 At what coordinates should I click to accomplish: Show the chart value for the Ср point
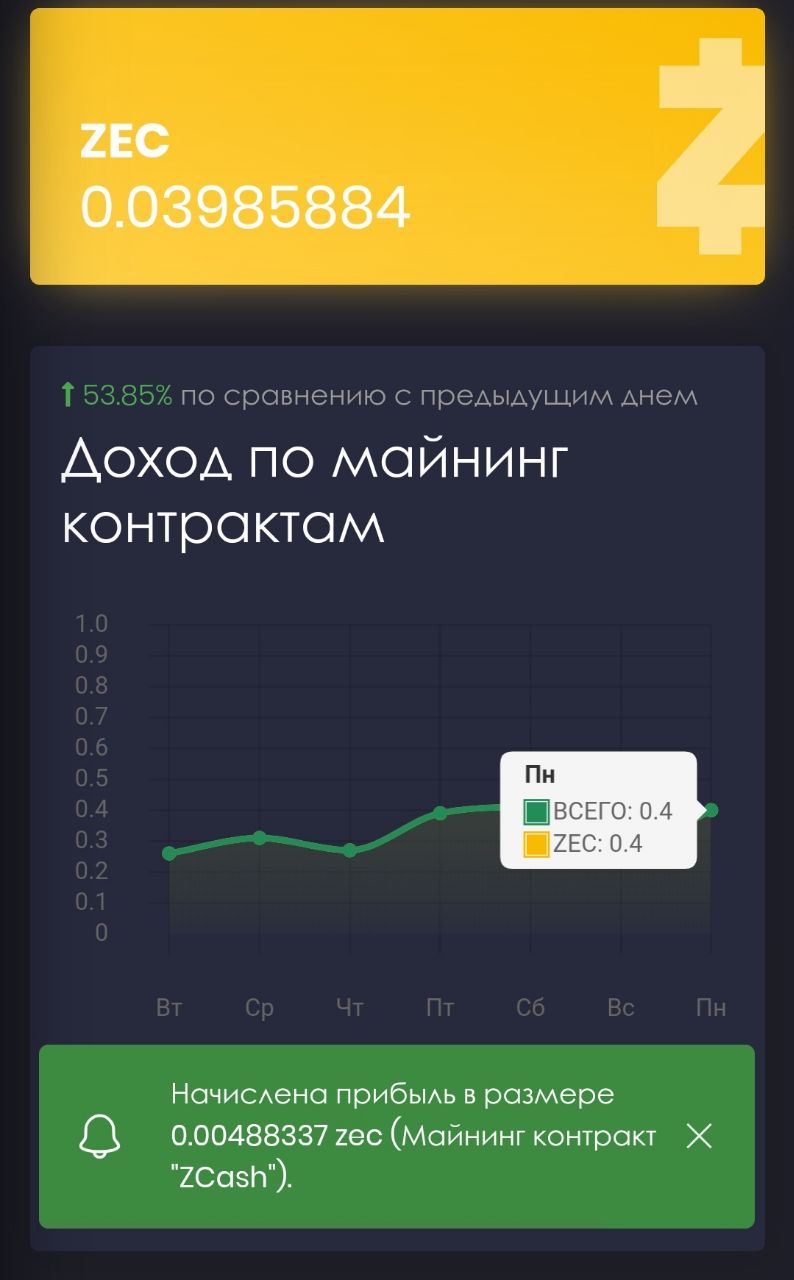(259, 837)
